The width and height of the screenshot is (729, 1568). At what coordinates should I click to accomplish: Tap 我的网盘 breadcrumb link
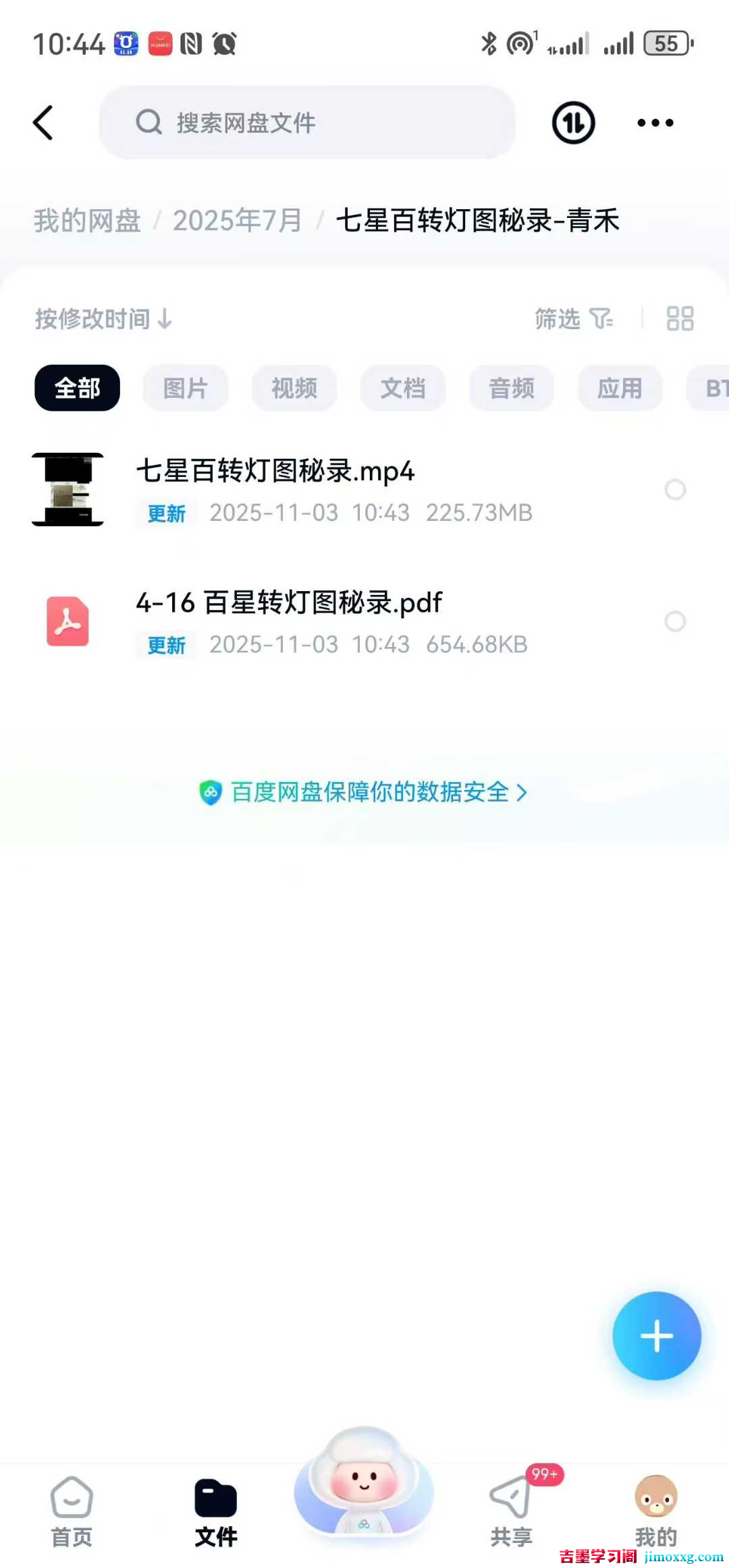pos(86,221)
